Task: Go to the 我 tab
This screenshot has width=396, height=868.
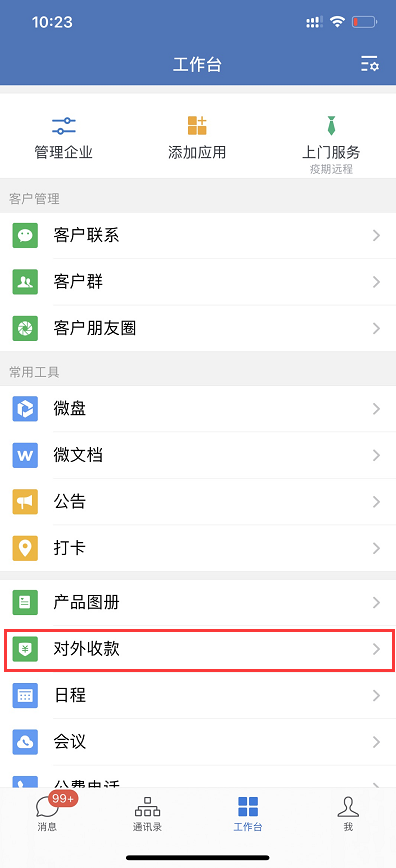Action: 348,814
